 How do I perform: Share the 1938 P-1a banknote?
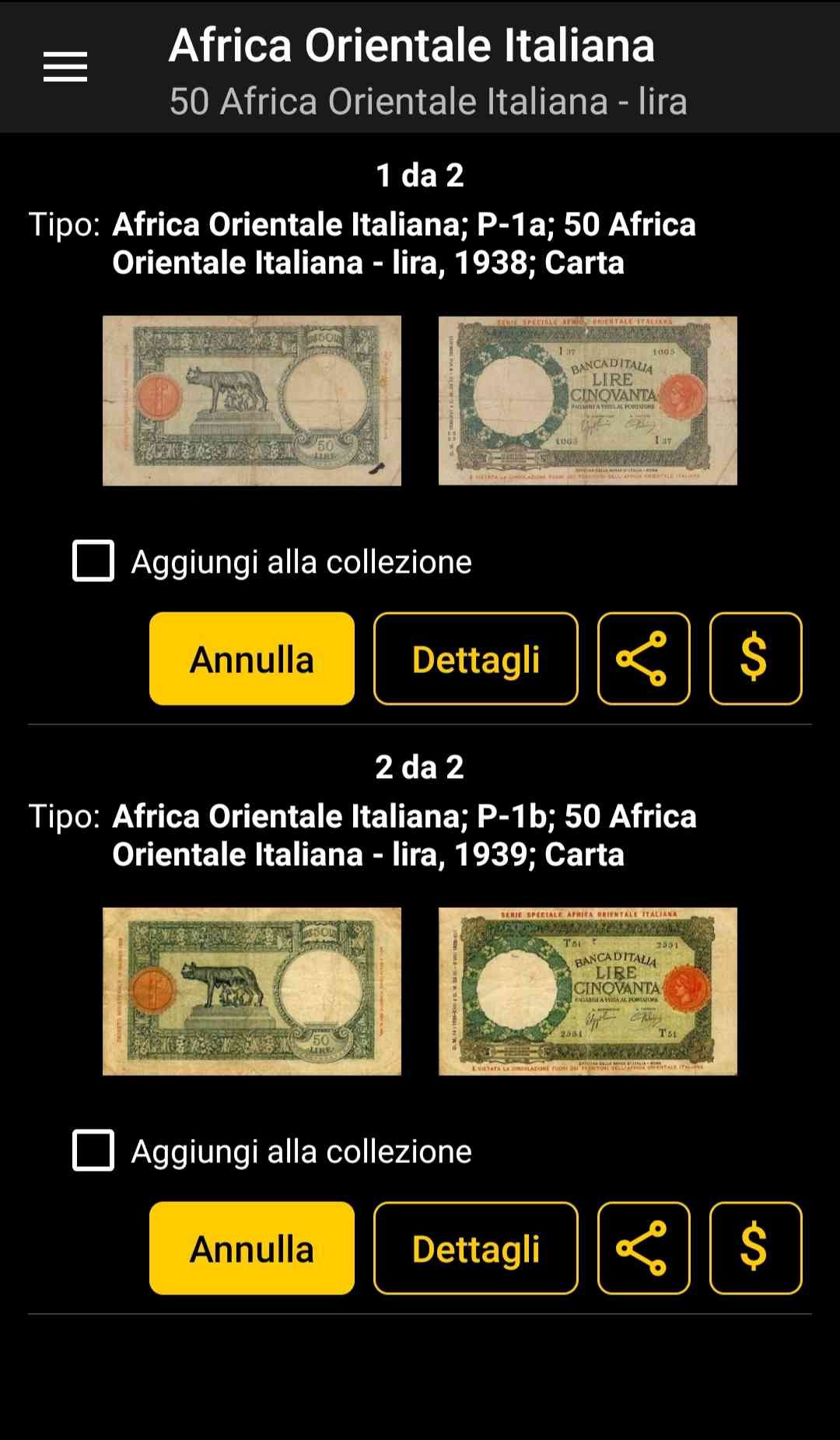click(643, 659)
